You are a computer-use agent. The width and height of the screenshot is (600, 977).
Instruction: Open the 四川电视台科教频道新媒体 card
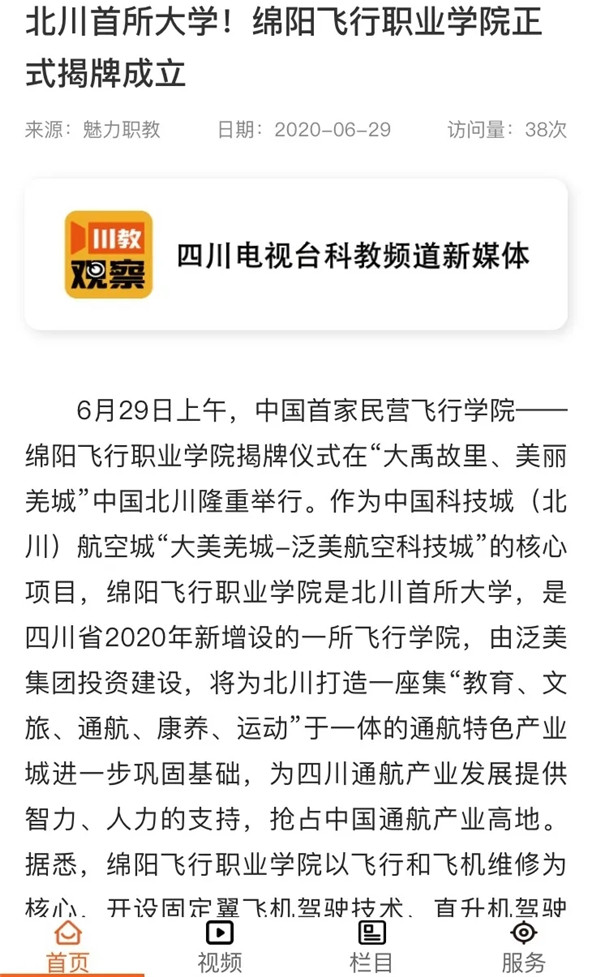point(296,255)
